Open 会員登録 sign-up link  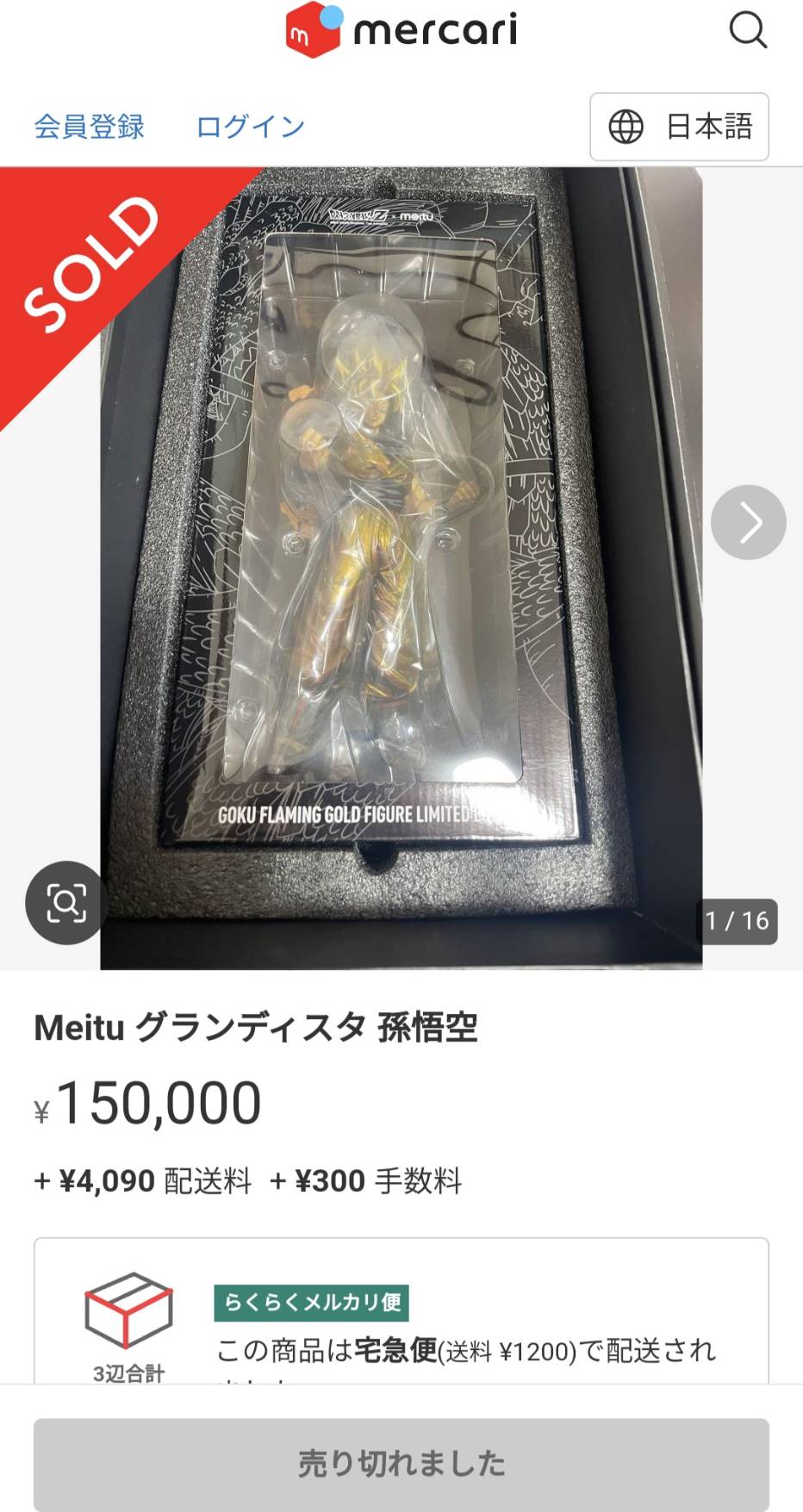coord(89,127)
